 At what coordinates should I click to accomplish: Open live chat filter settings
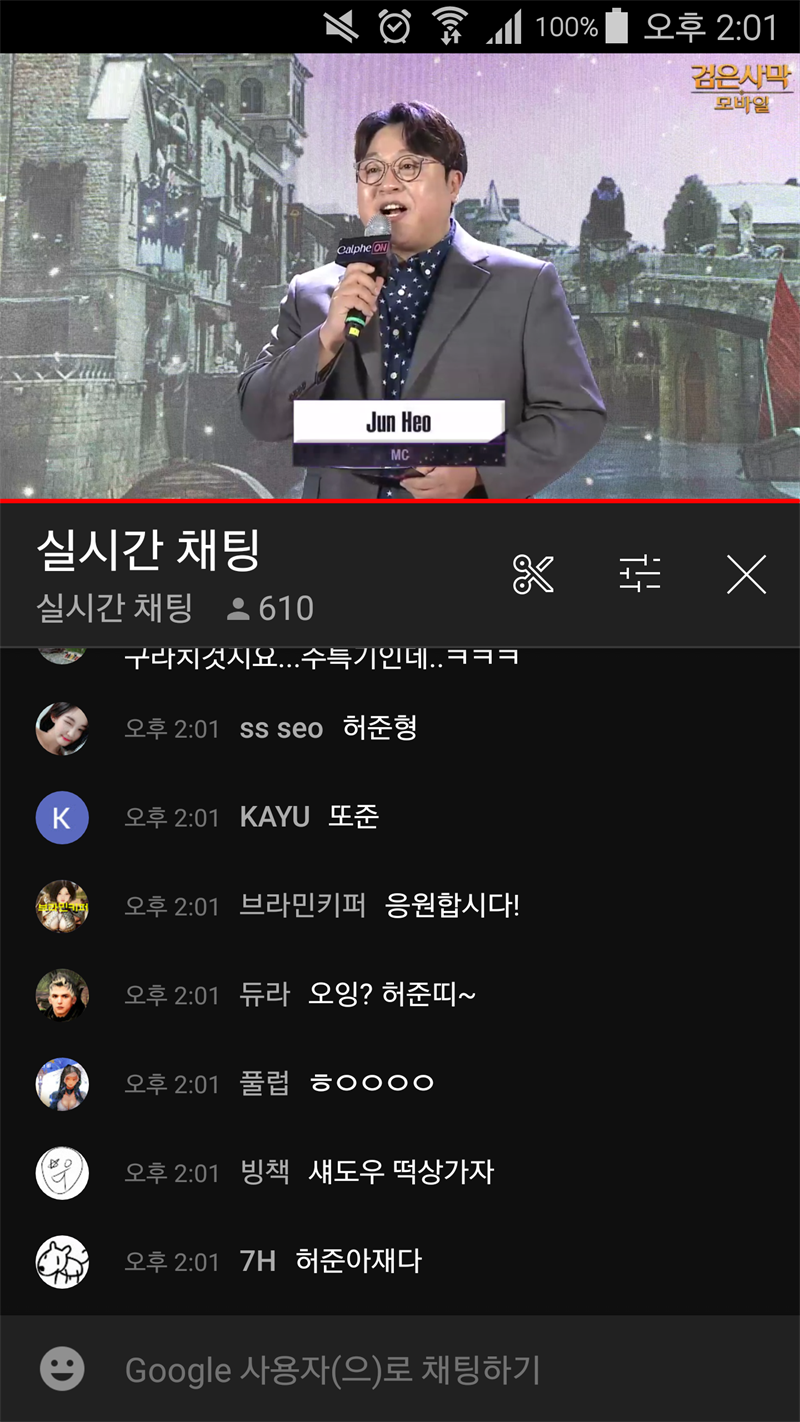(640, 574)
